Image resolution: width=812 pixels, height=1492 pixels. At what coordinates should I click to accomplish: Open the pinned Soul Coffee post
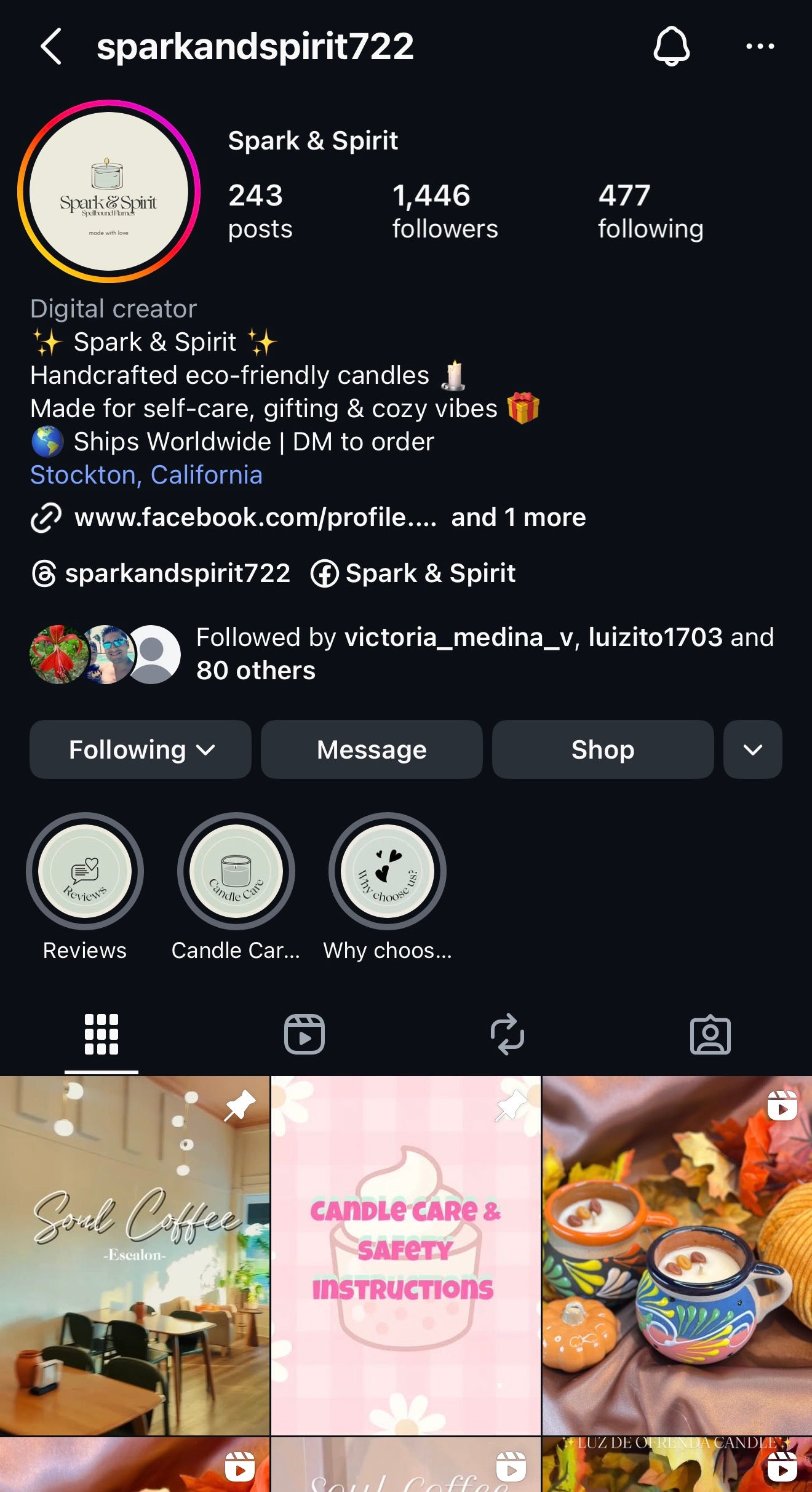(134, 1255)
